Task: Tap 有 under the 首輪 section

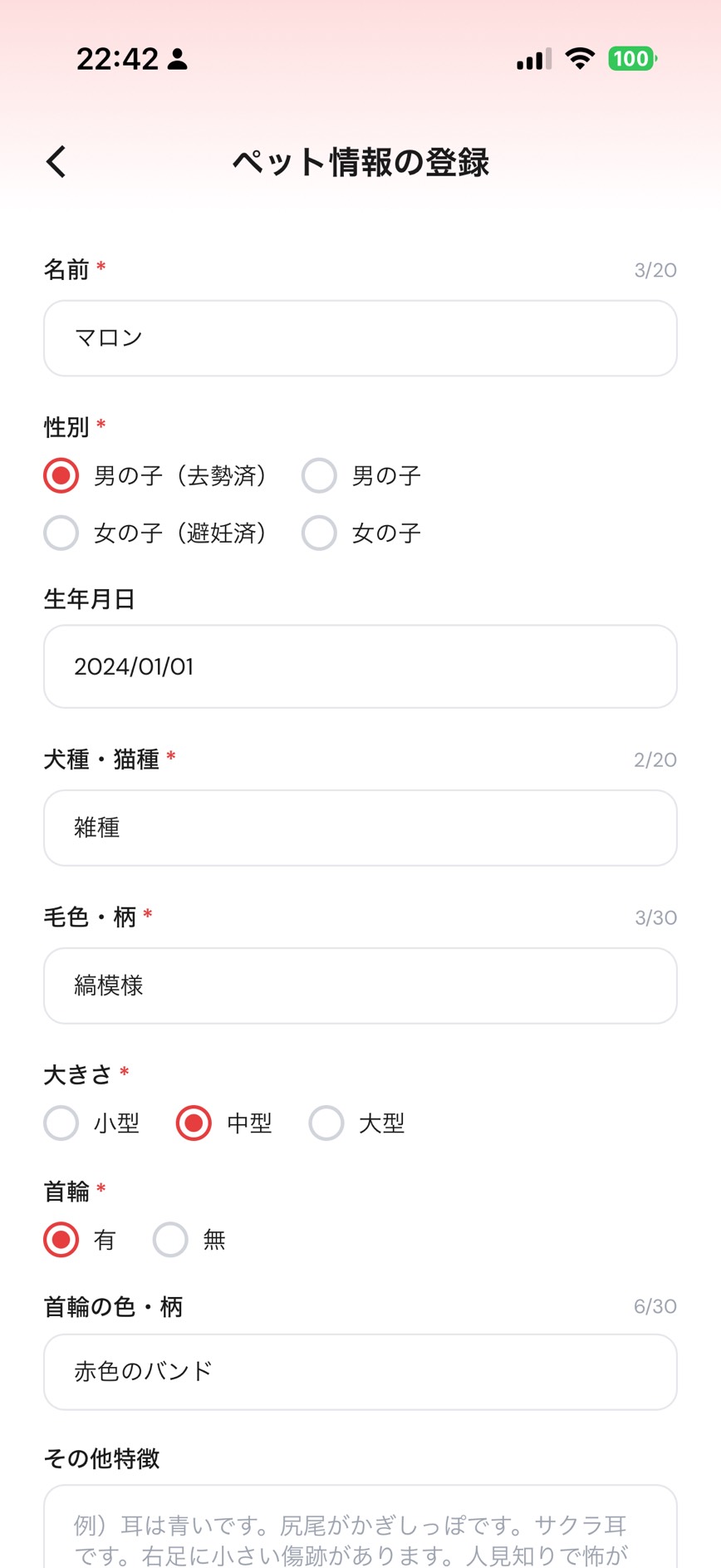Action: (x=61, y=1240)
